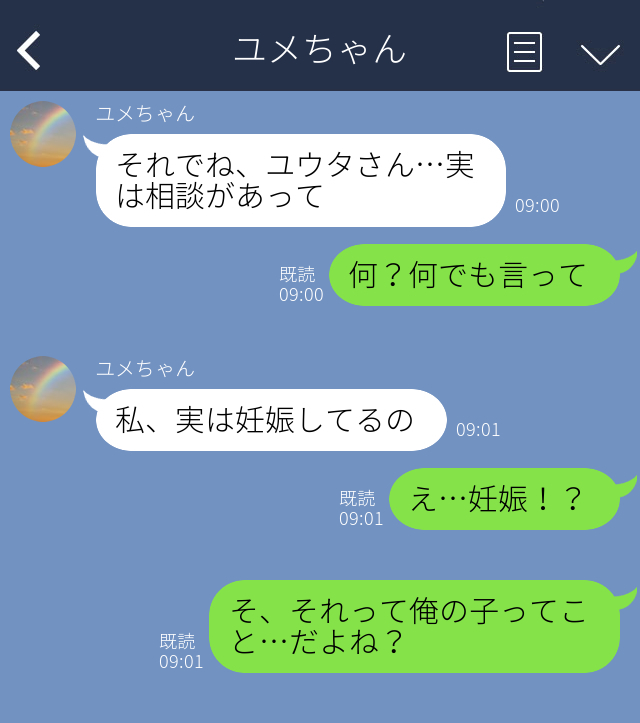This screenshot has height=723, width=640.
Task: Open ユメちゃん's avatar beside the 相談 message
Action: (x=43, y=134)
